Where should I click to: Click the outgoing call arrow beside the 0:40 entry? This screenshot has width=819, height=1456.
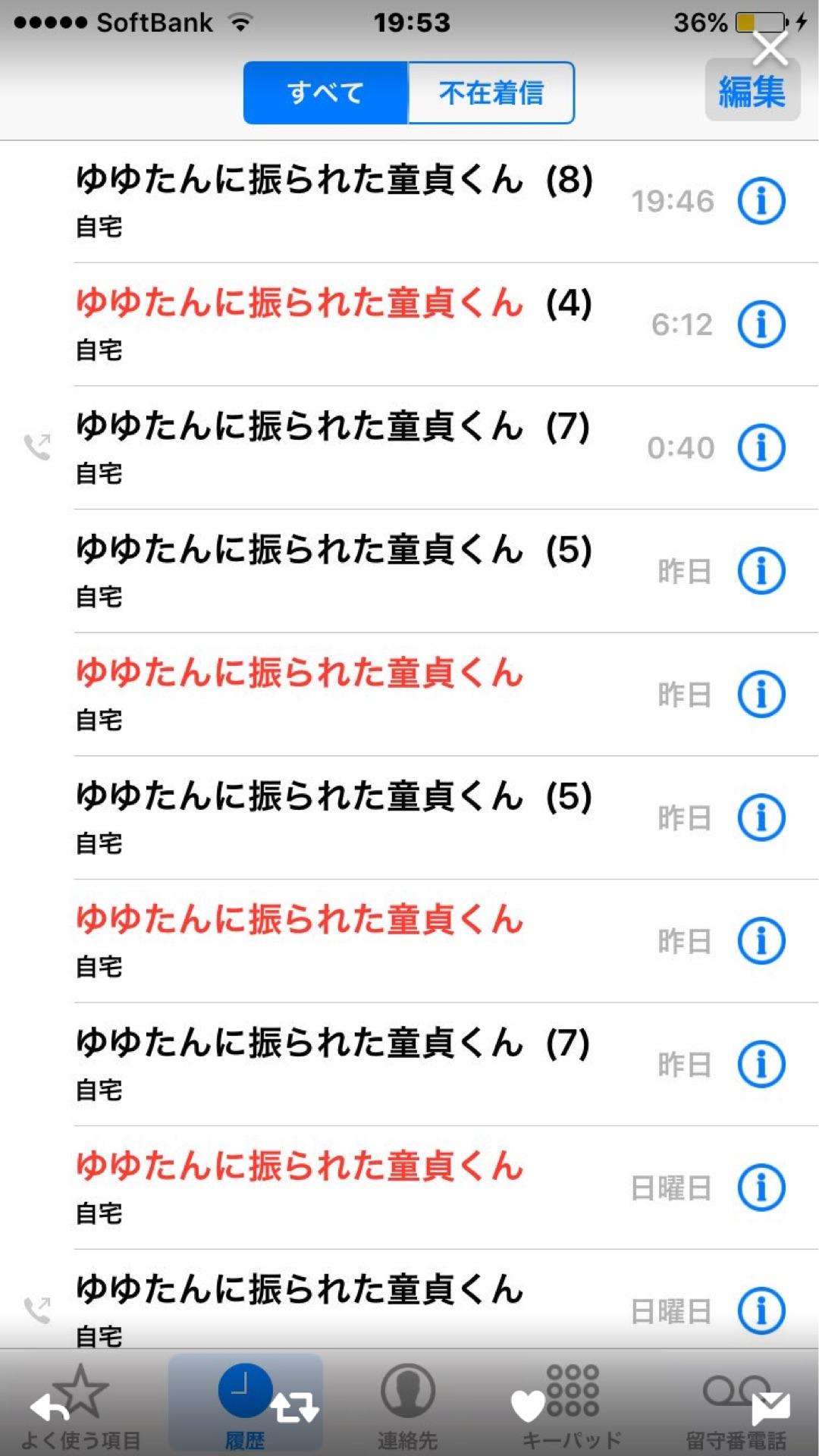pos(36,446)
